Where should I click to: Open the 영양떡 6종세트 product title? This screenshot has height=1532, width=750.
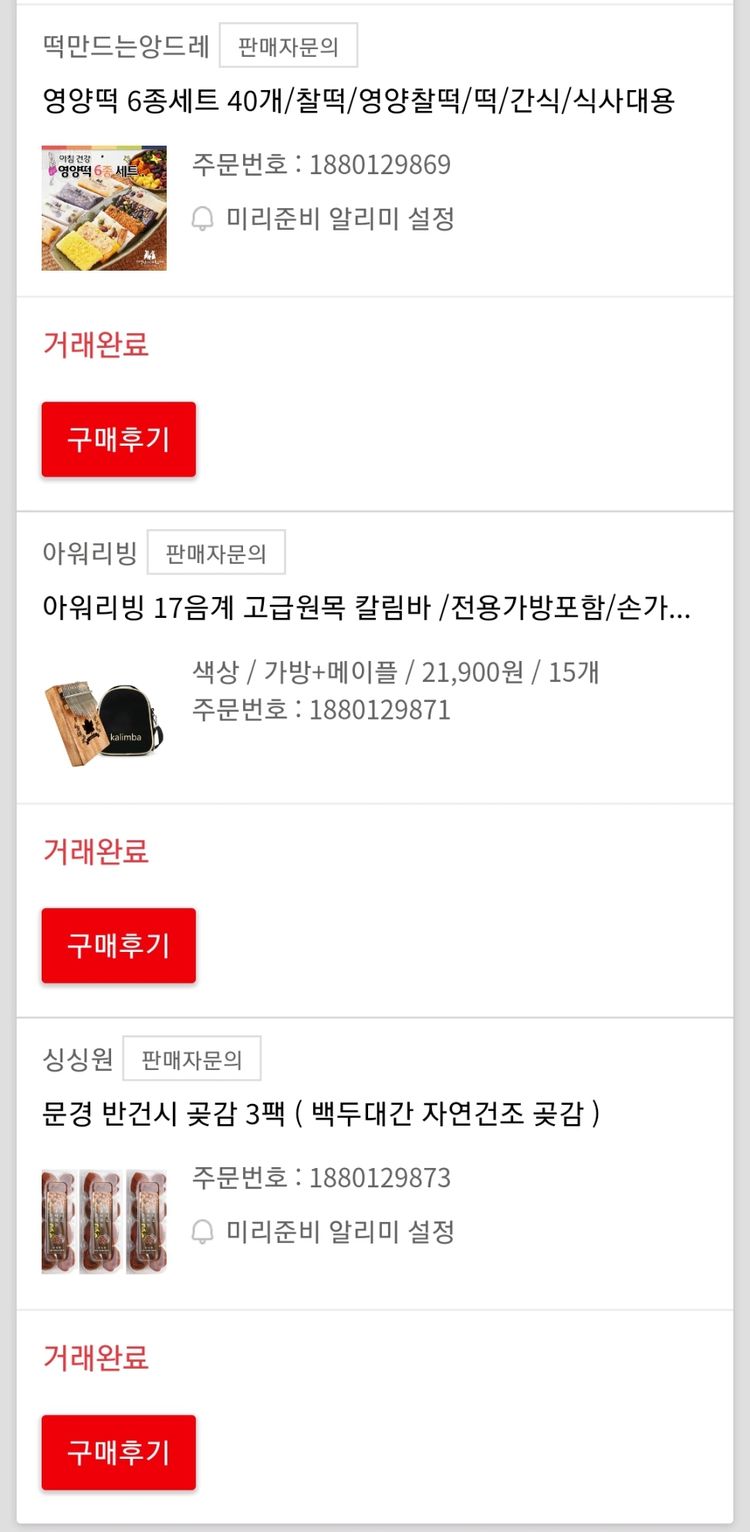point(358,101)
